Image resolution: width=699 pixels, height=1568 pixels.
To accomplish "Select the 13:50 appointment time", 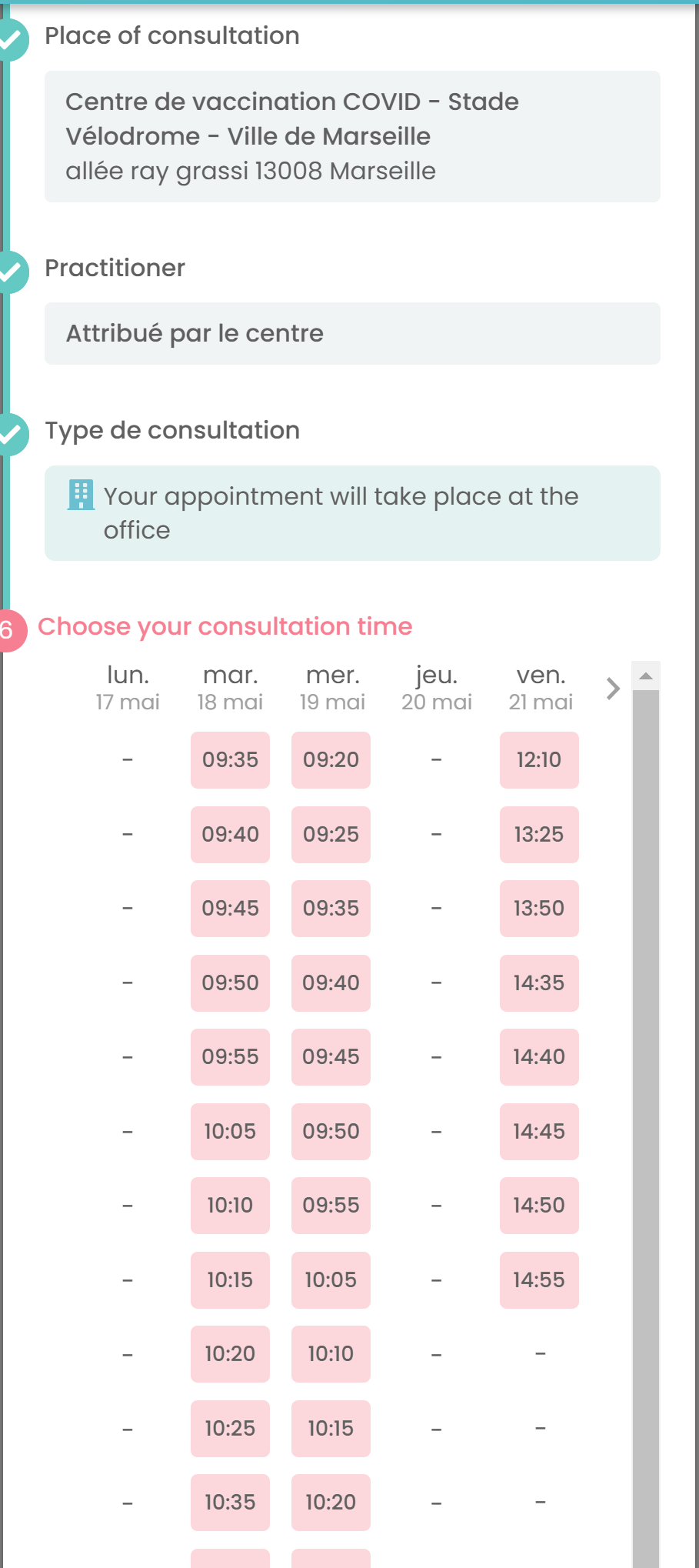I will [539, 908].
